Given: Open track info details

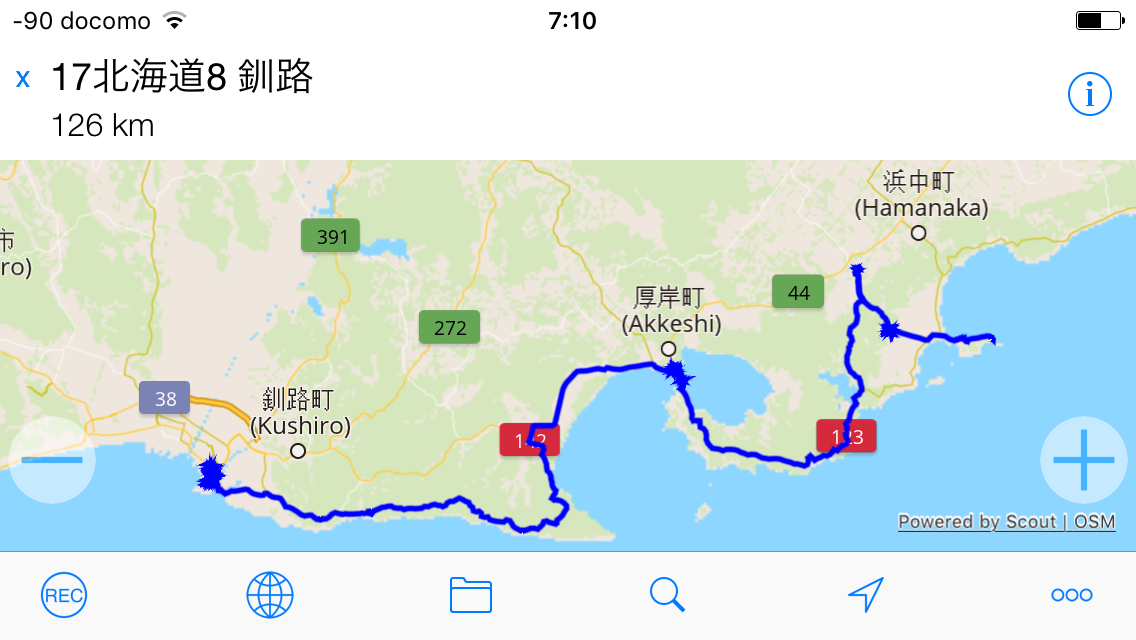Looking at the screenshot, I should [1089, 95].
